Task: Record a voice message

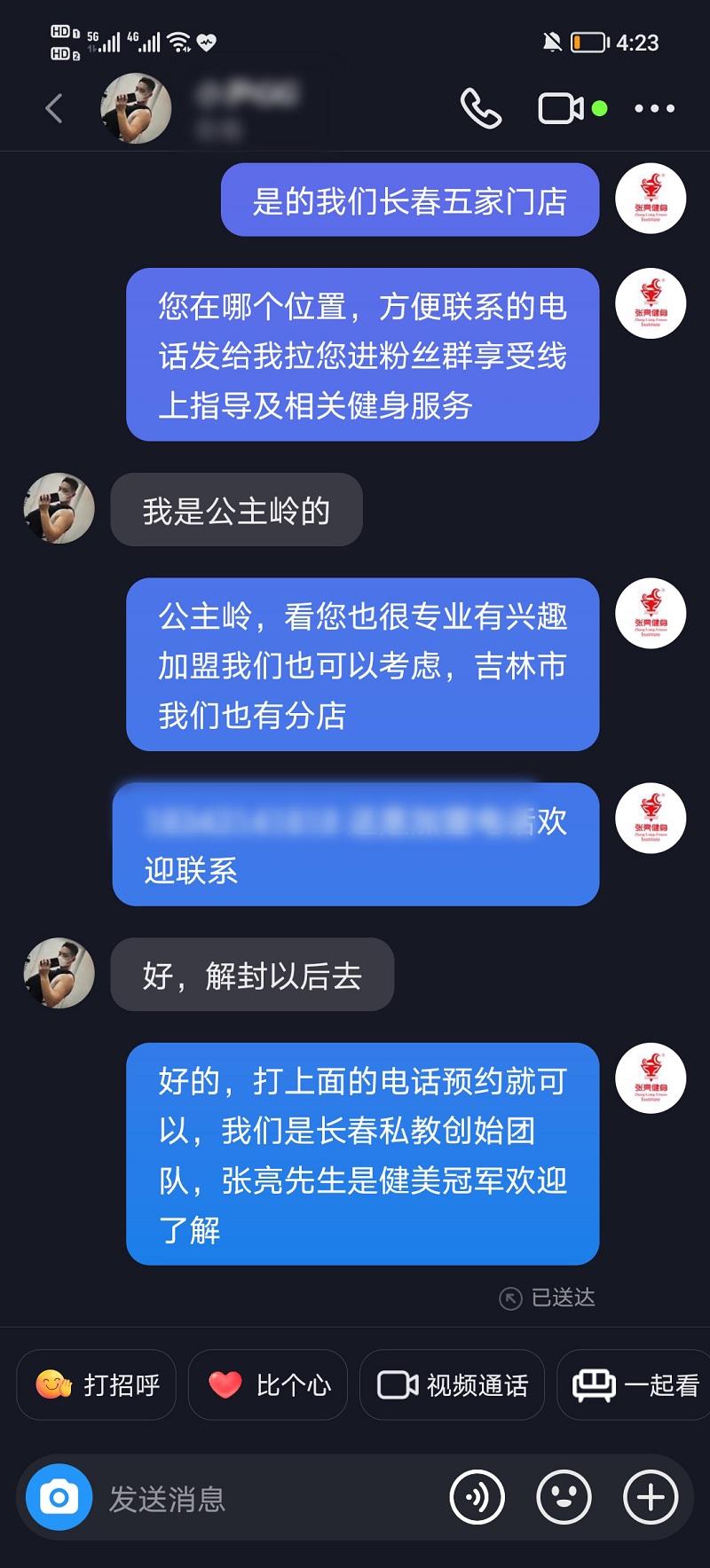Action: 477,1497
